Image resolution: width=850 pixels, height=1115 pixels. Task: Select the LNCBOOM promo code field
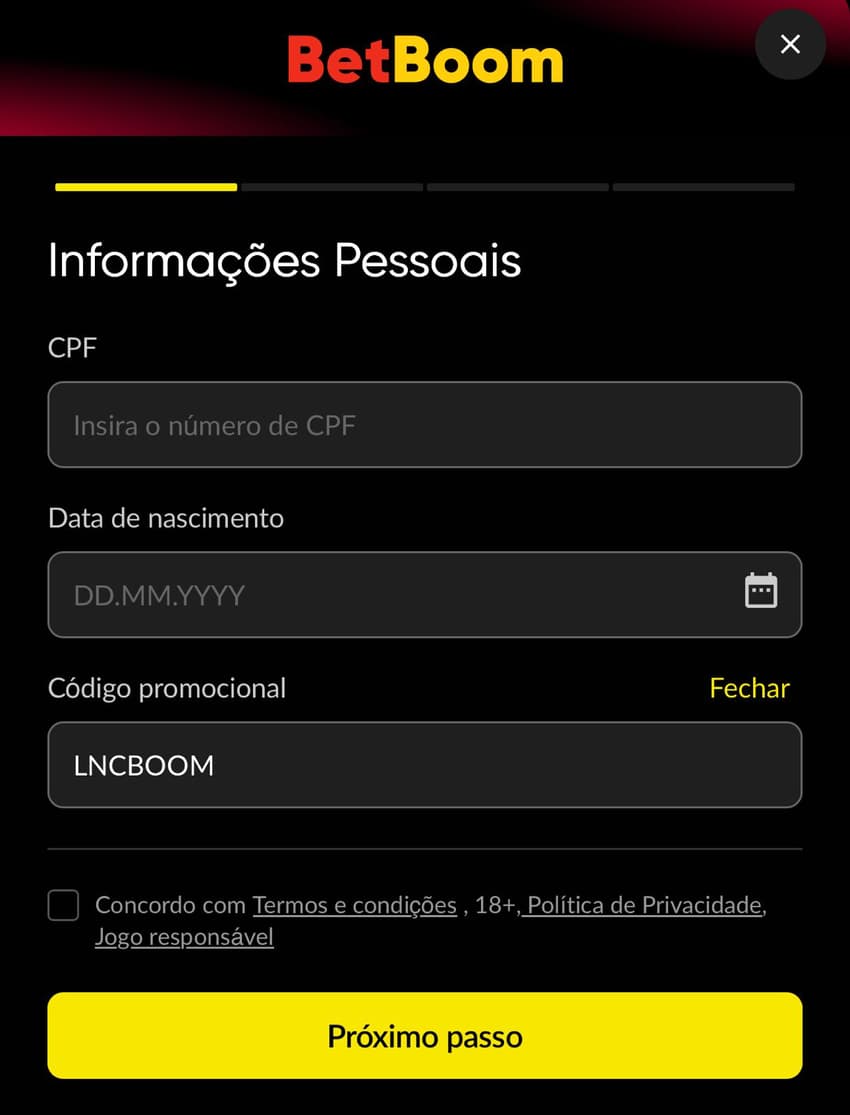click(424, 765)
